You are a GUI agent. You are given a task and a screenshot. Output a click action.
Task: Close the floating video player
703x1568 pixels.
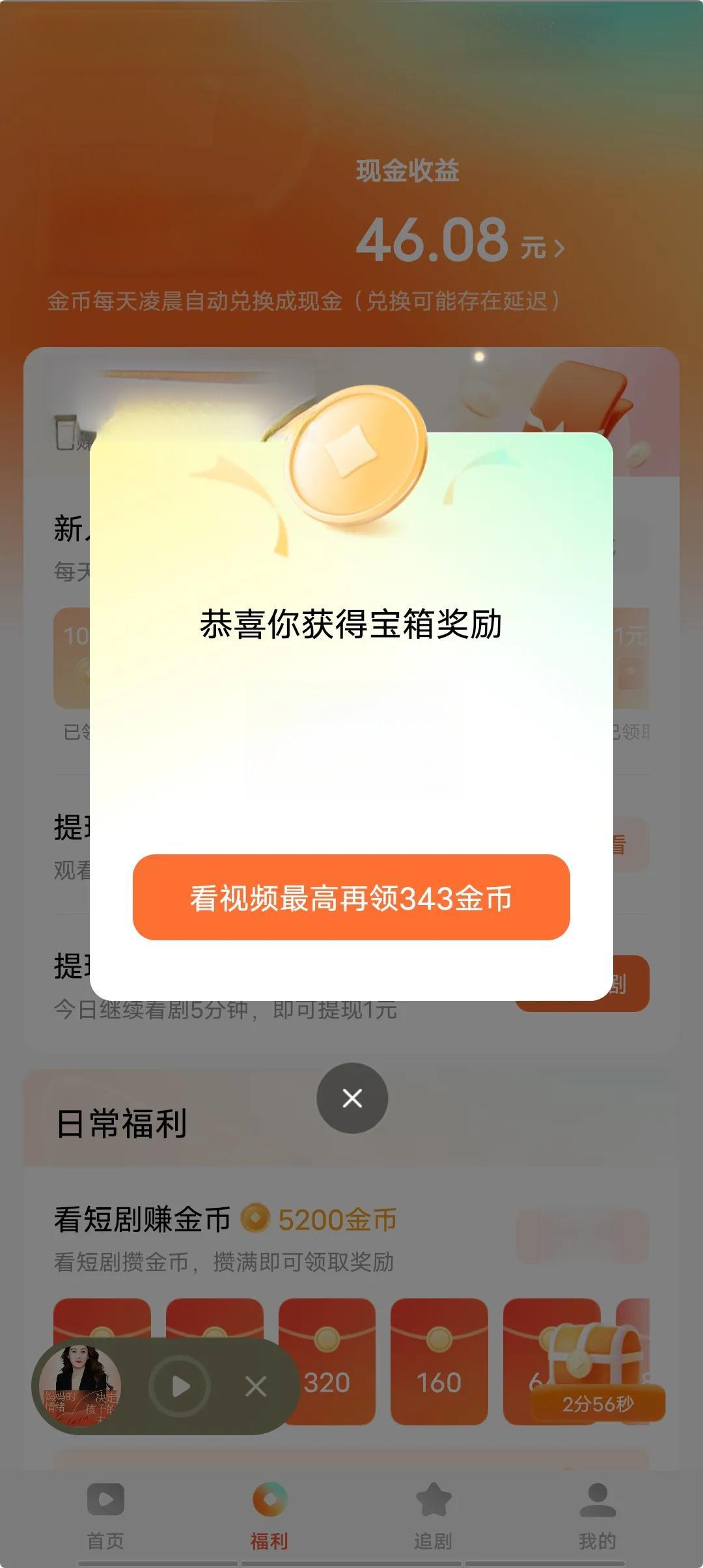(256, 1386)
